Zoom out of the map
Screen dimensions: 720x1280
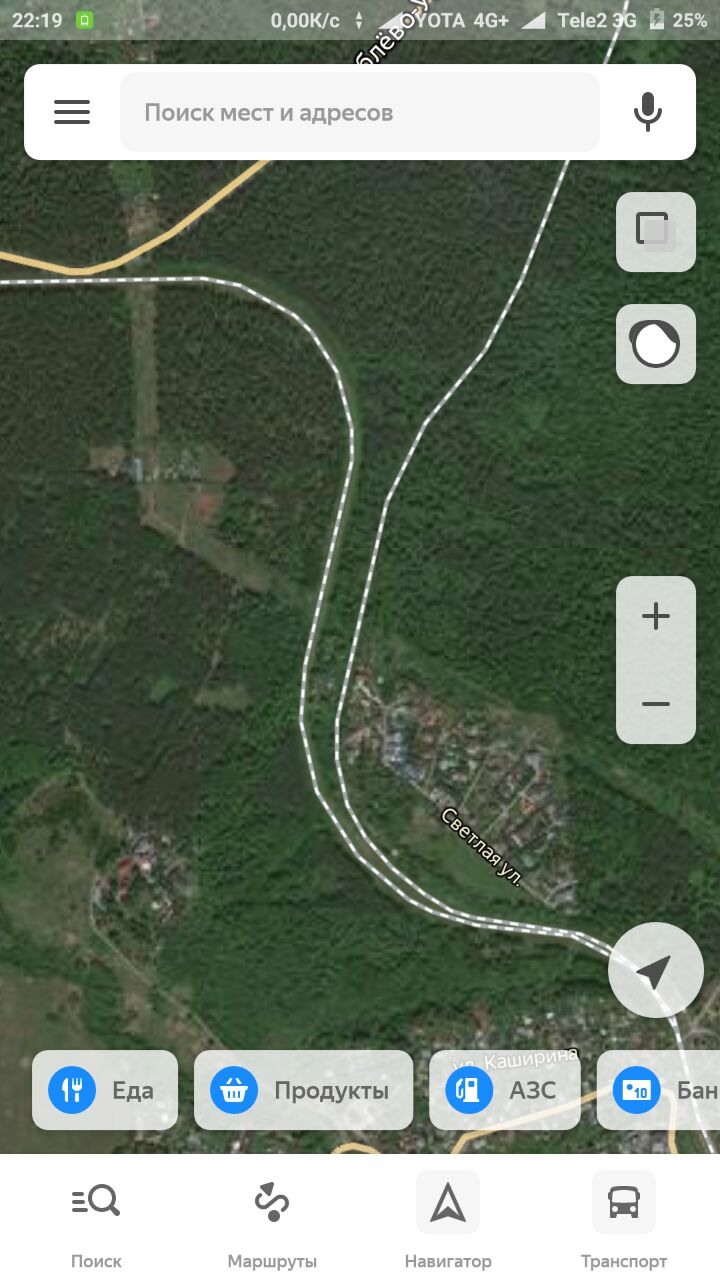coord(656,704)
